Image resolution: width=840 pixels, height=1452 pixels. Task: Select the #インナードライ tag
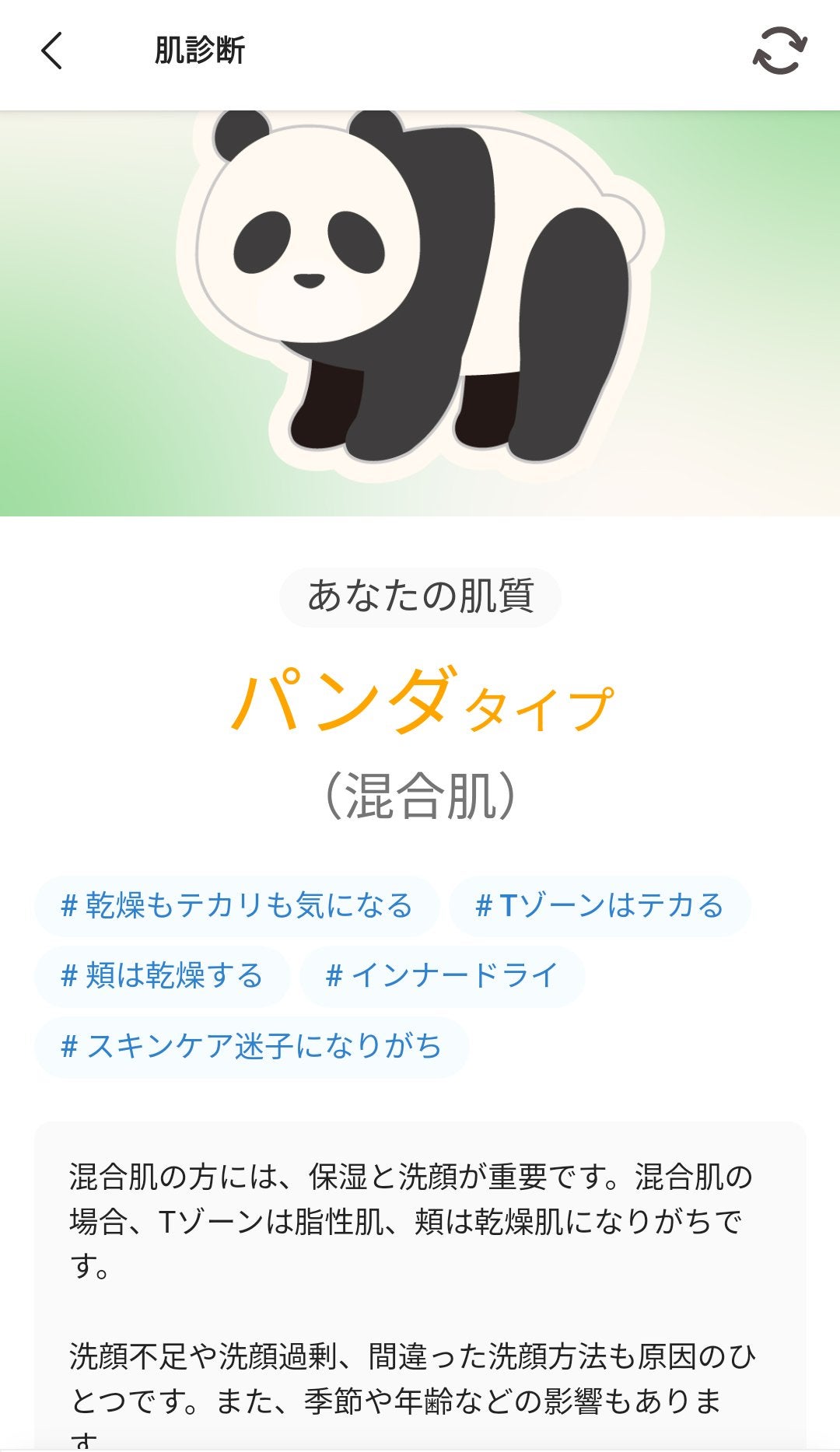point(443,973)
